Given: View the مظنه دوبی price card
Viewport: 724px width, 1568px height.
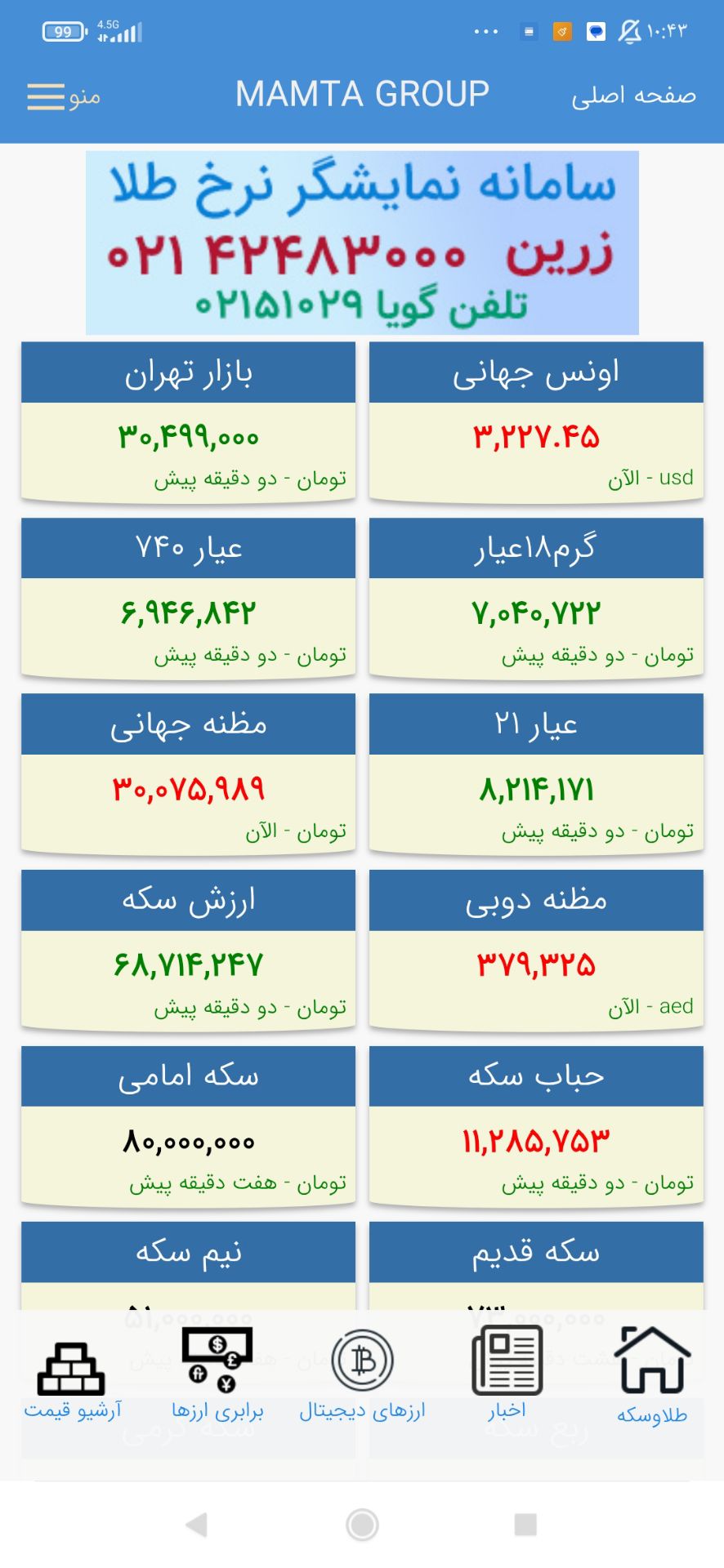Looking at the screenshot, I should pyautogui.click(x=536, y=950).
